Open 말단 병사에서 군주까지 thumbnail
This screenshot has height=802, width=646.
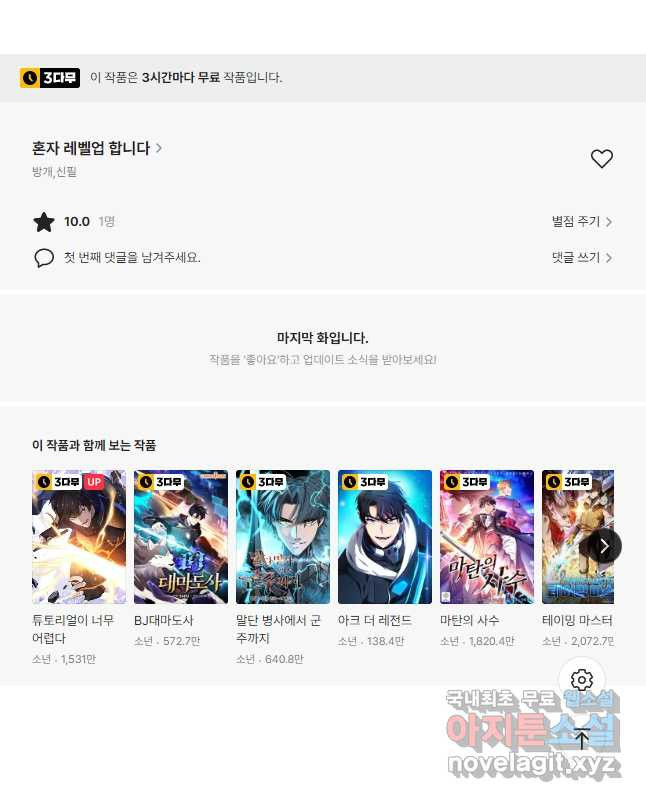point(283,537)
